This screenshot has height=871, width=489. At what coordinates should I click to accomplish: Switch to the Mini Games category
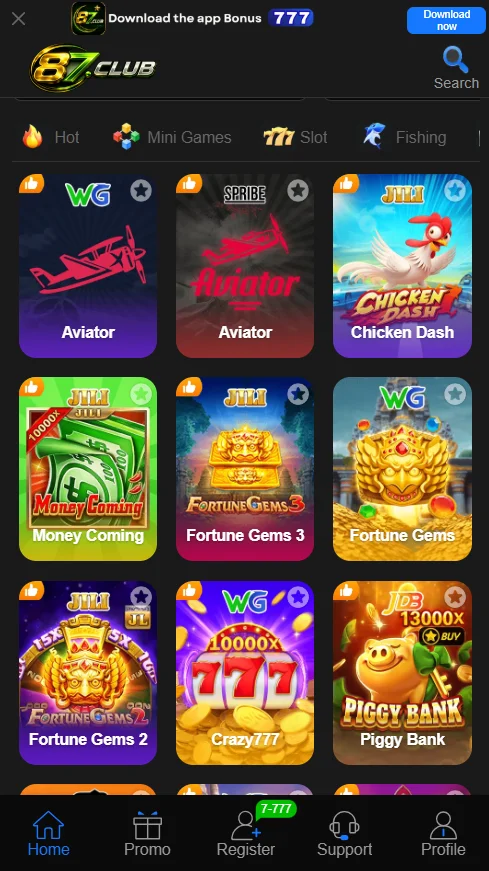(172, 137)
